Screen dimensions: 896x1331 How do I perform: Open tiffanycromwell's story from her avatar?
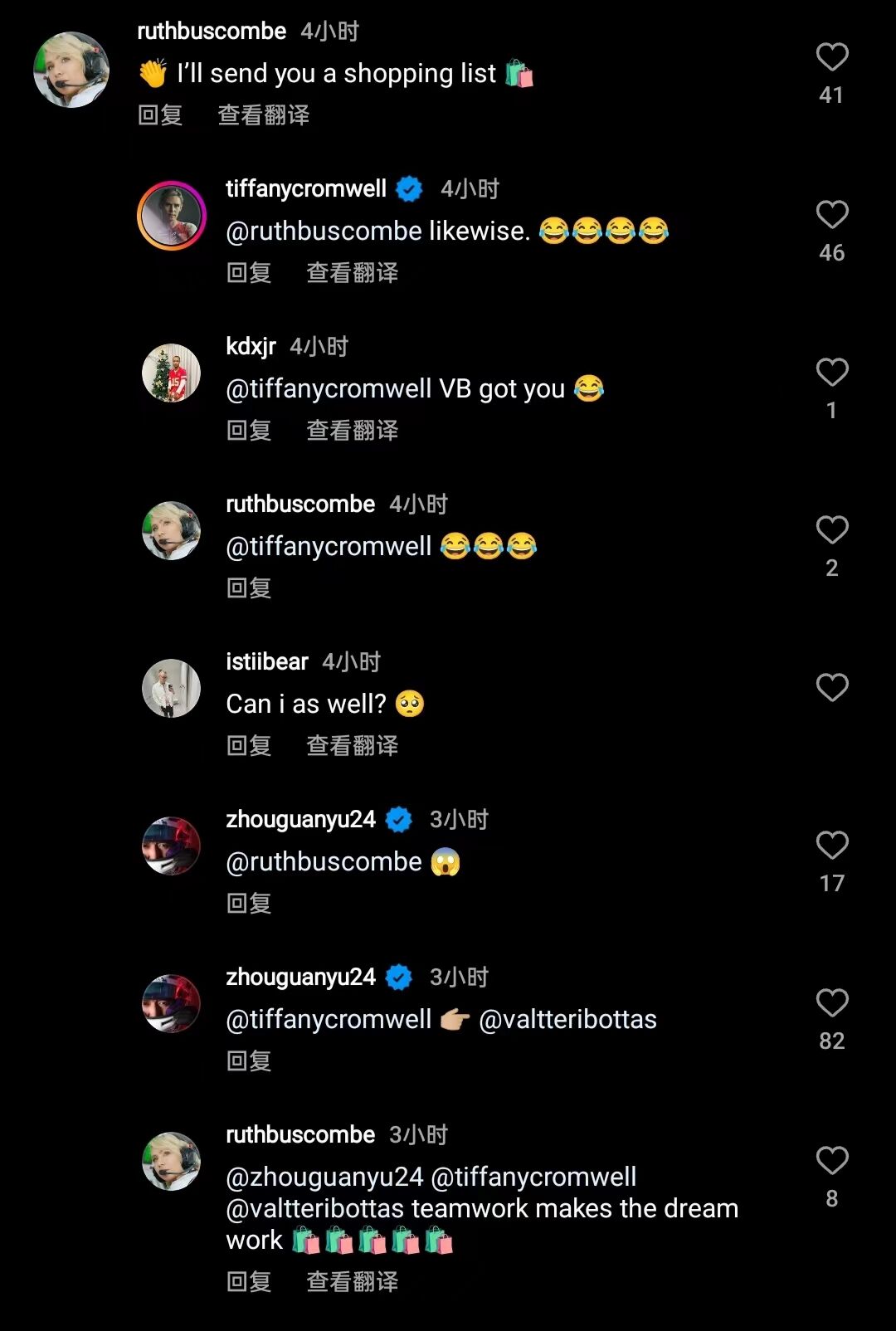click(172, 216)
